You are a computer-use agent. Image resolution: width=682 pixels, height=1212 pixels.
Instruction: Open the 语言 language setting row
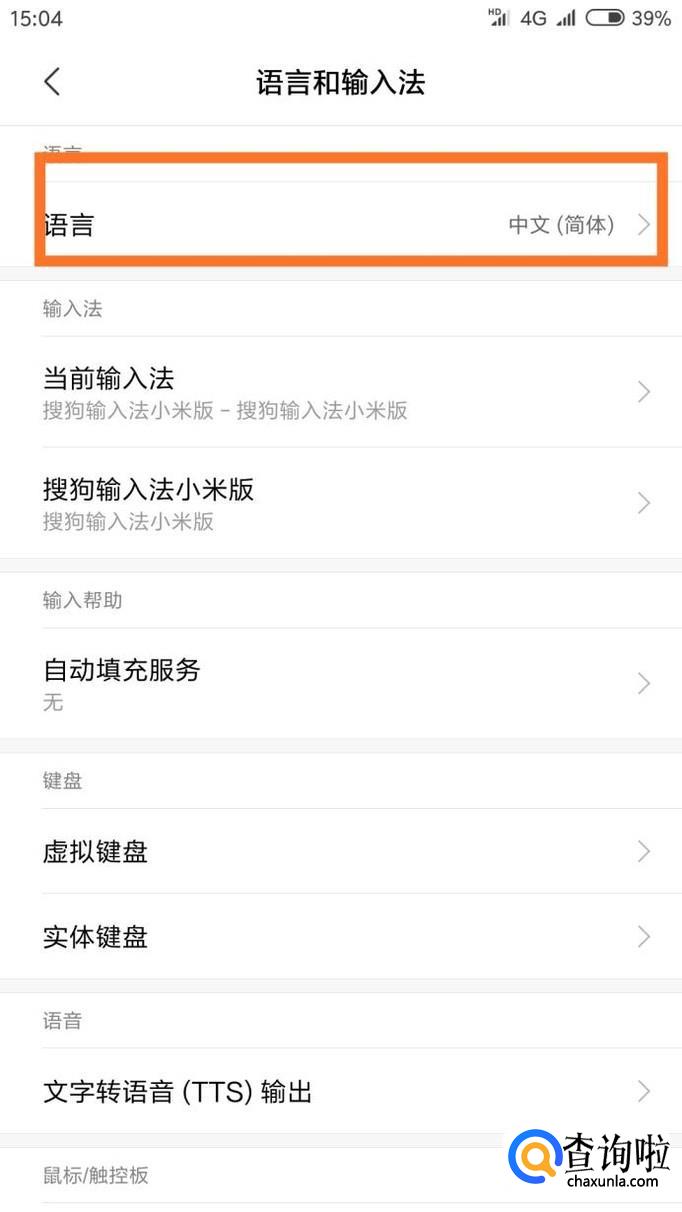click(x=340, y=224)
